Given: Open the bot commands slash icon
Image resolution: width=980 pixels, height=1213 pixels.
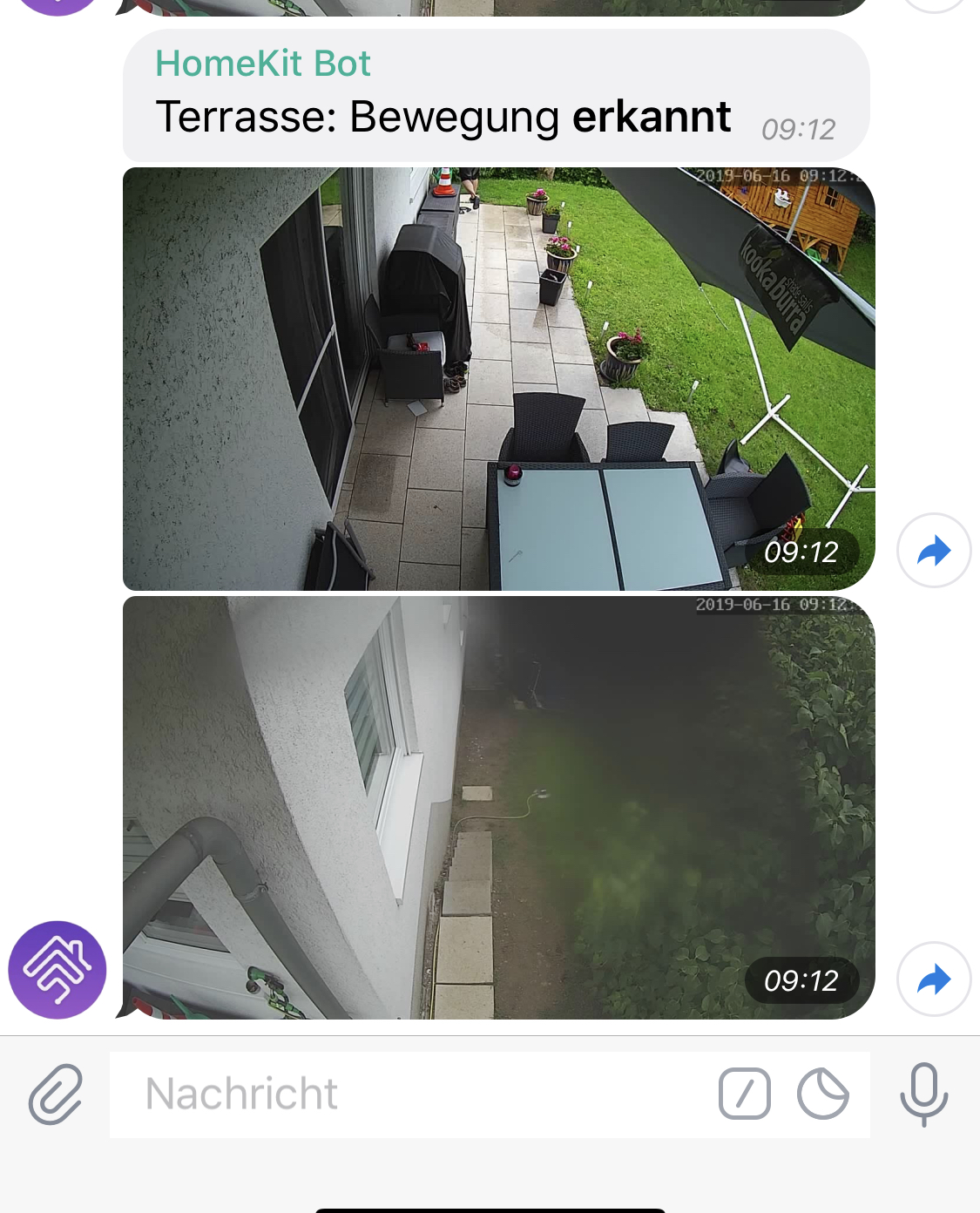Looking at the screenshot, I should pyautogui.click(x=745, y=1094).
